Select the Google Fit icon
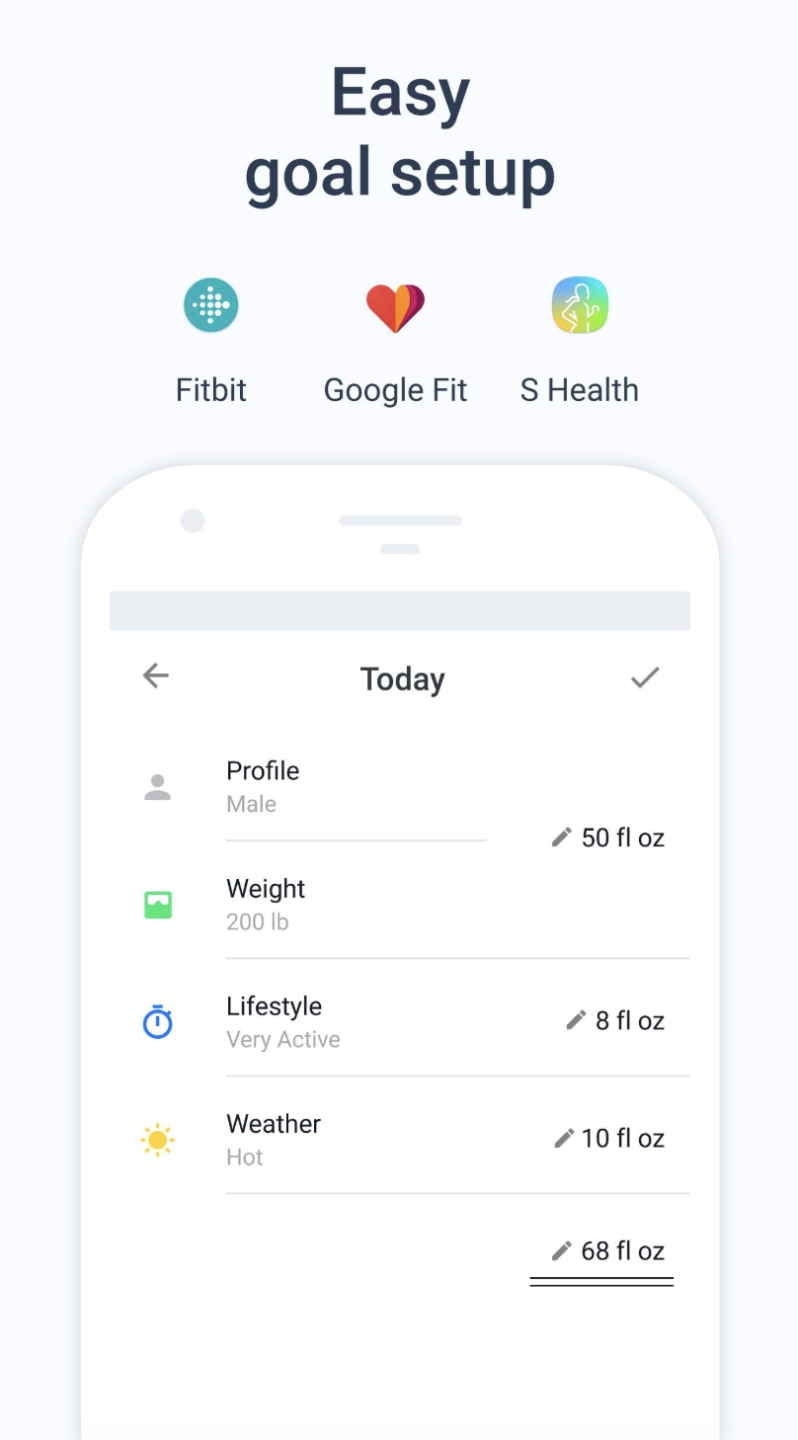This screenshot has width=798, height=1440. click(394, 304)
